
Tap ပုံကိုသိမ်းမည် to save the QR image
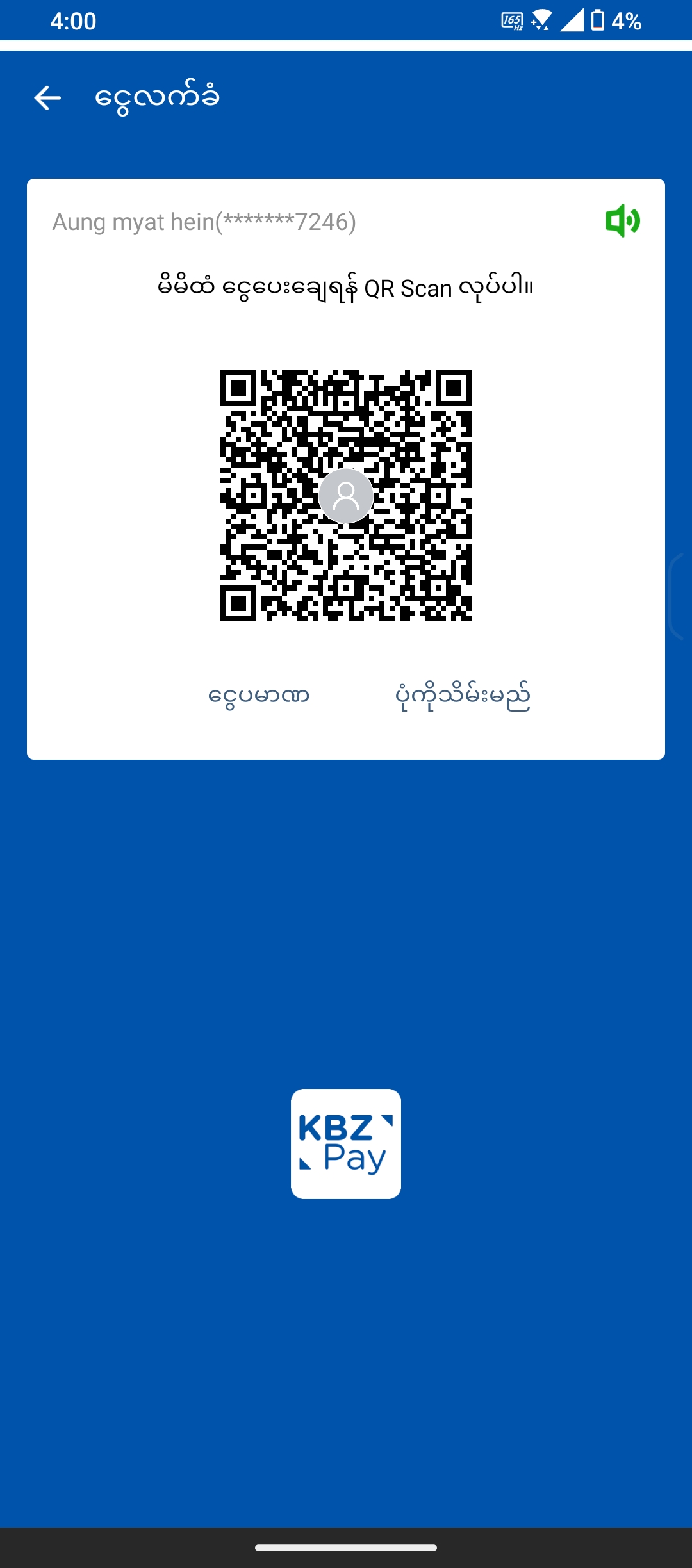[x=463, y=696]
